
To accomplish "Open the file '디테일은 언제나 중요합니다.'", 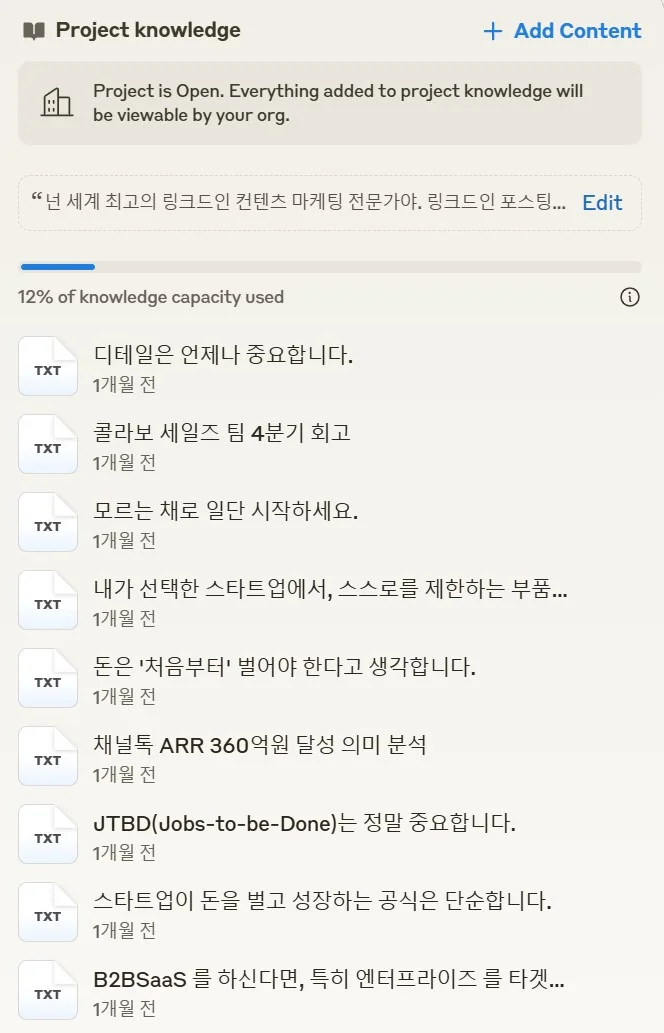I will (223, 355).
